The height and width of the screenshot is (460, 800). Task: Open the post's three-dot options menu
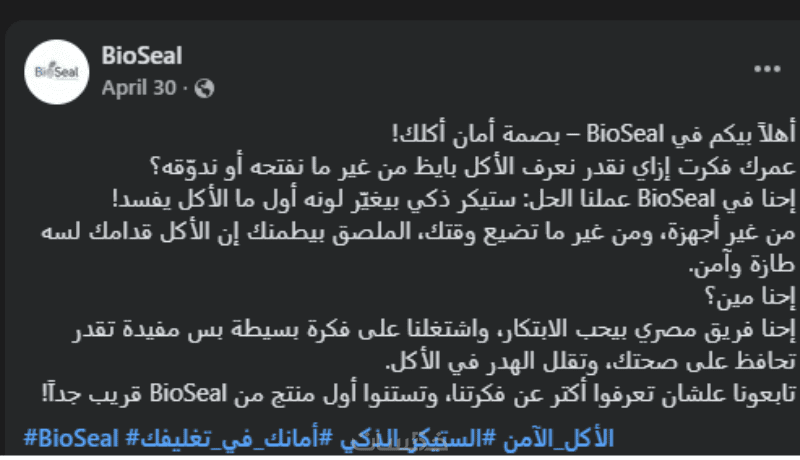[x=766, y=69]
